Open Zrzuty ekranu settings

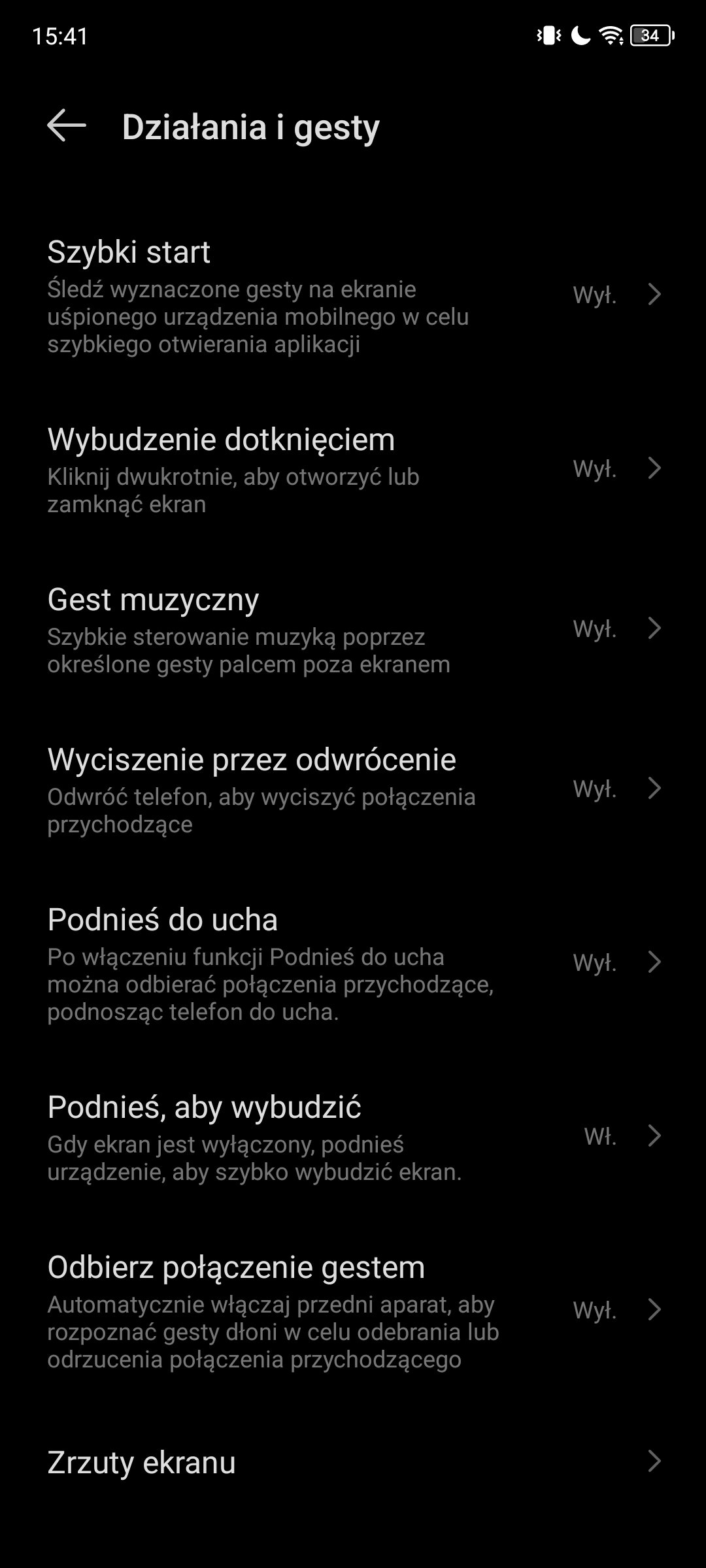coord(353,1462)
